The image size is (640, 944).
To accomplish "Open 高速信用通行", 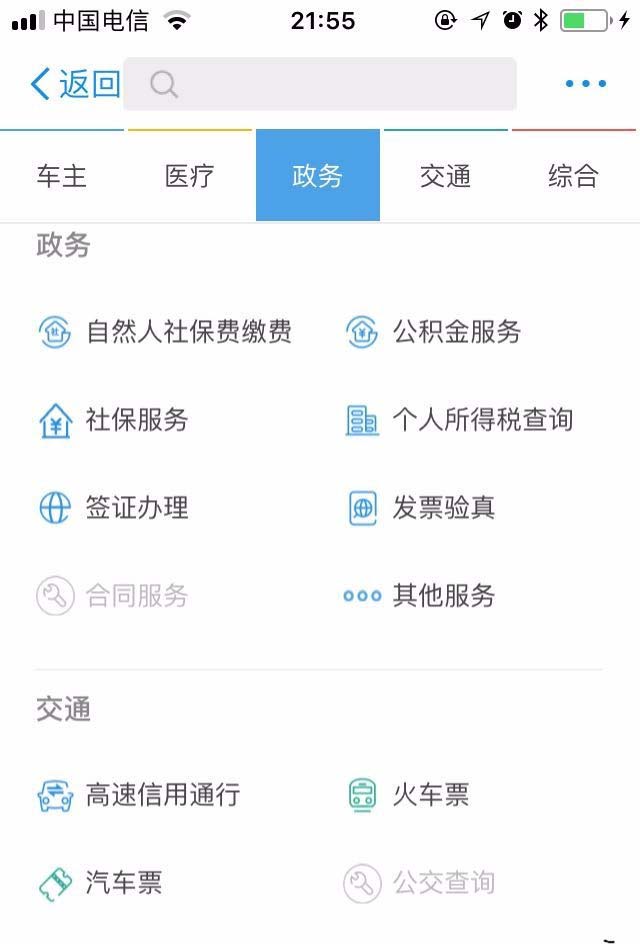I will 140,796.
